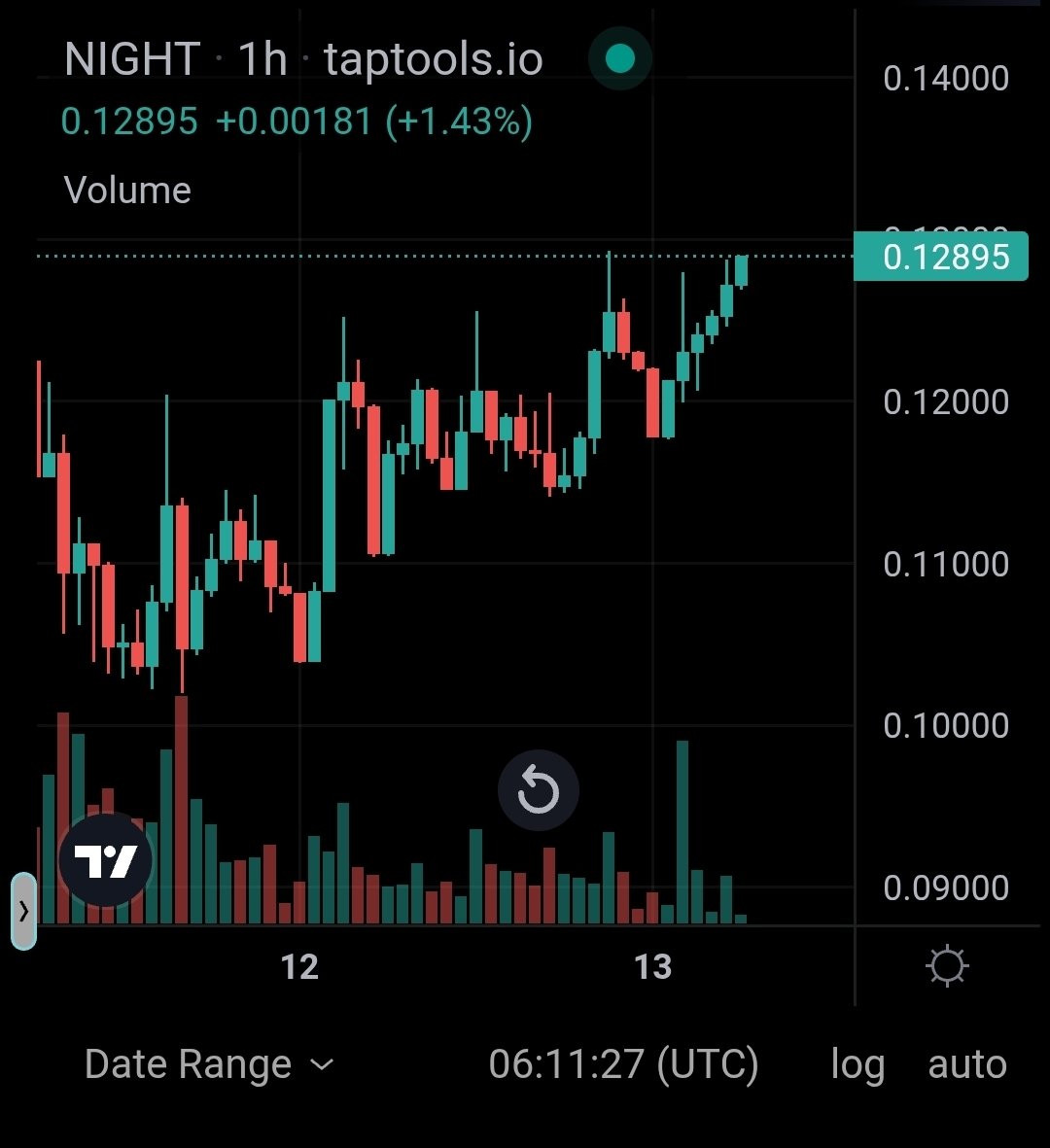The width and height of the screenshot is (1050, 1148).
Task: Open the timezone setting 06:11:27 (UTC)
Action: 623,1064
